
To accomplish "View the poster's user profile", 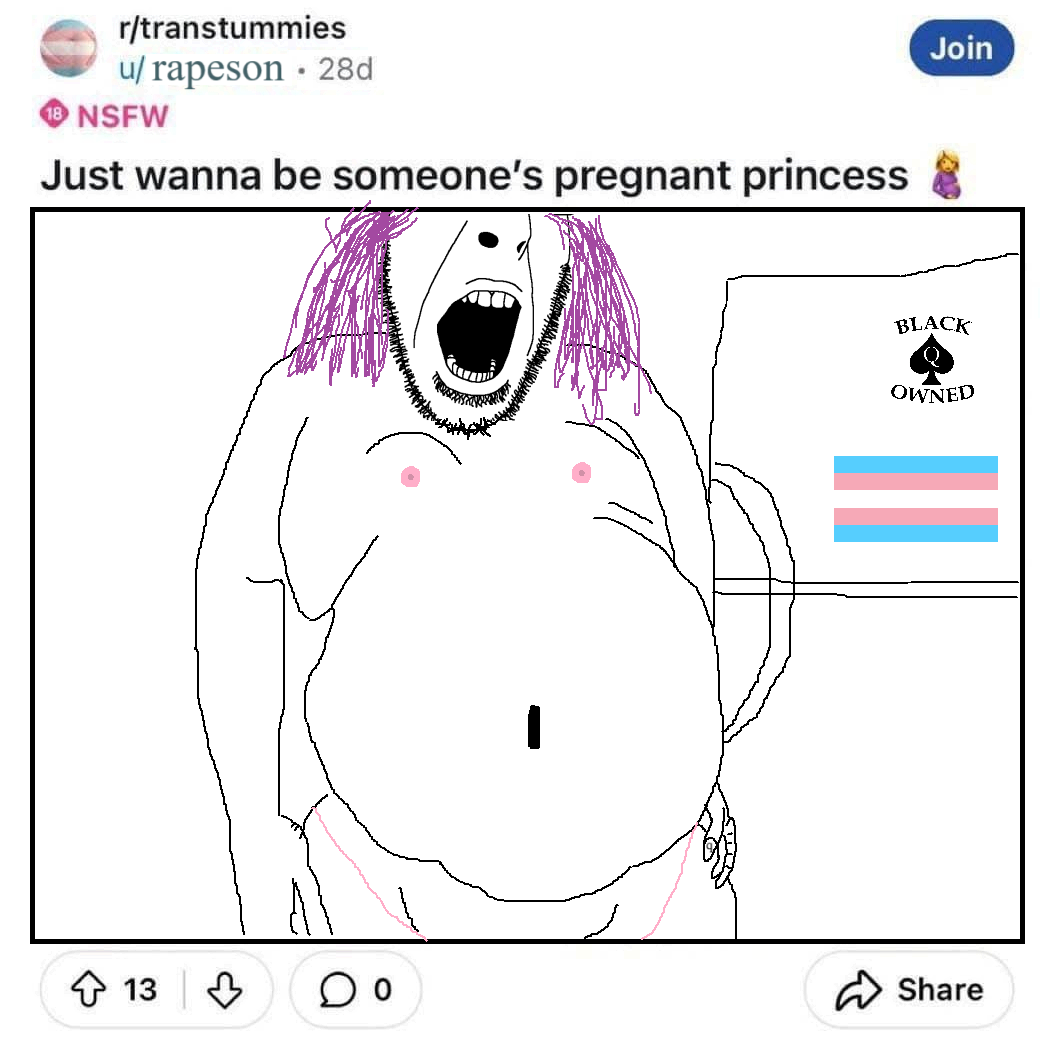I will click(200, 69).
